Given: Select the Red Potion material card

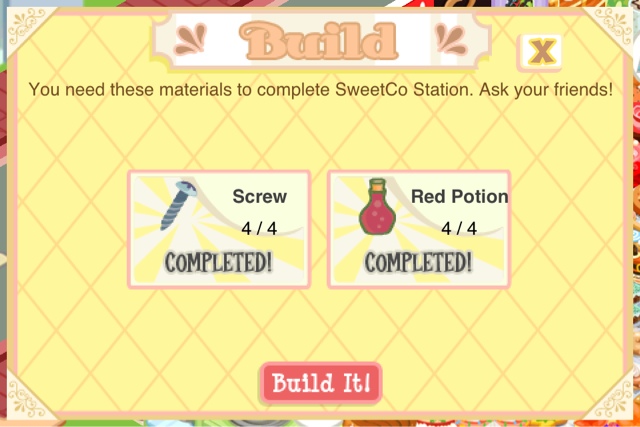Looking at the screenshot, I should [x=418, y=229].
